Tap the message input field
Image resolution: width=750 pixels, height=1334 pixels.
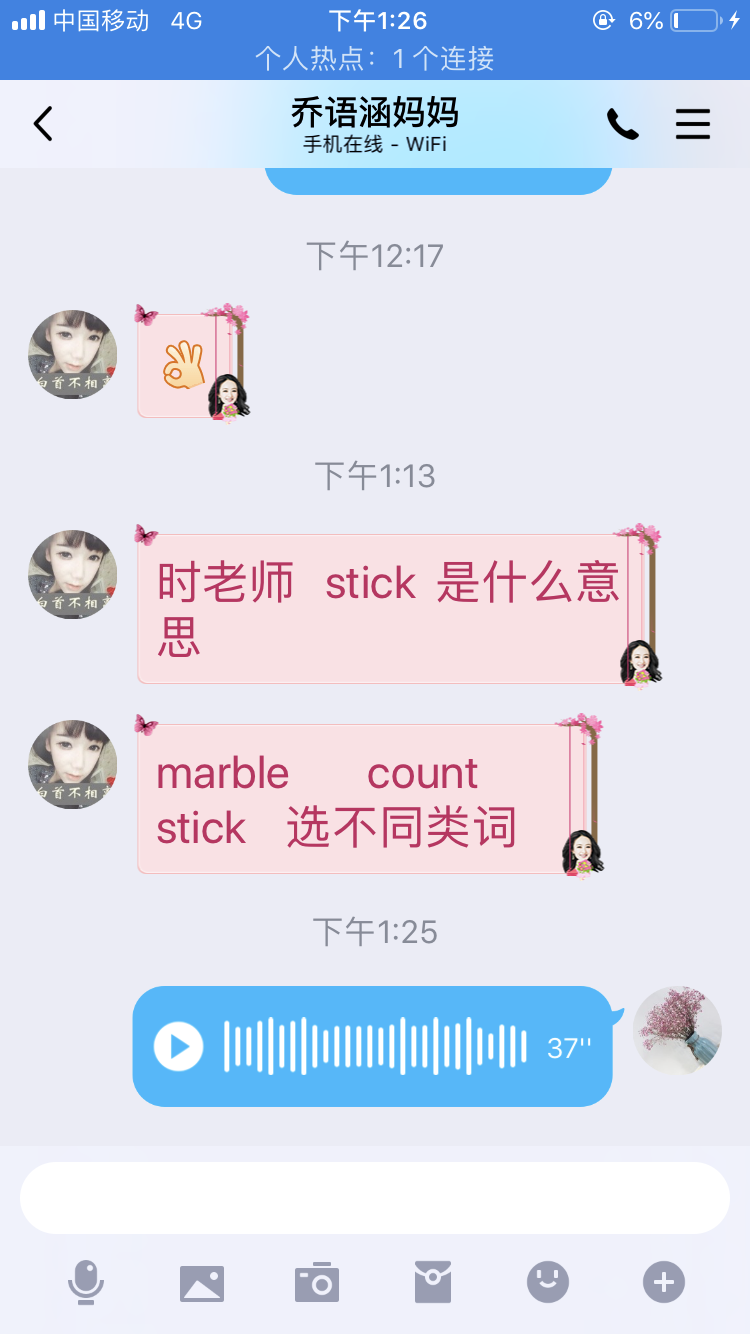coord(375,1198)
